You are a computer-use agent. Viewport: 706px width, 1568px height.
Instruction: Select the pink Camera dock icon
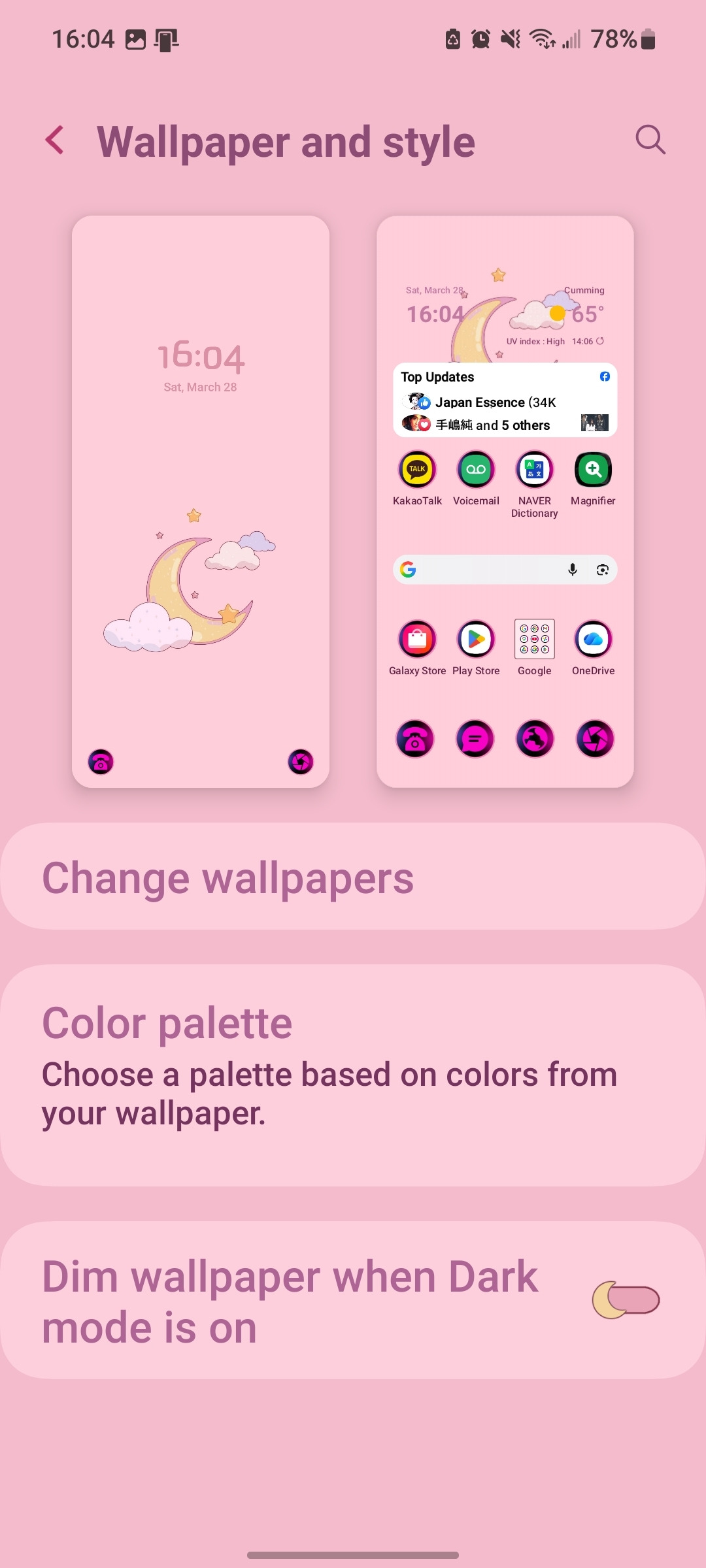pyautogui.click(x=594, y=738)
